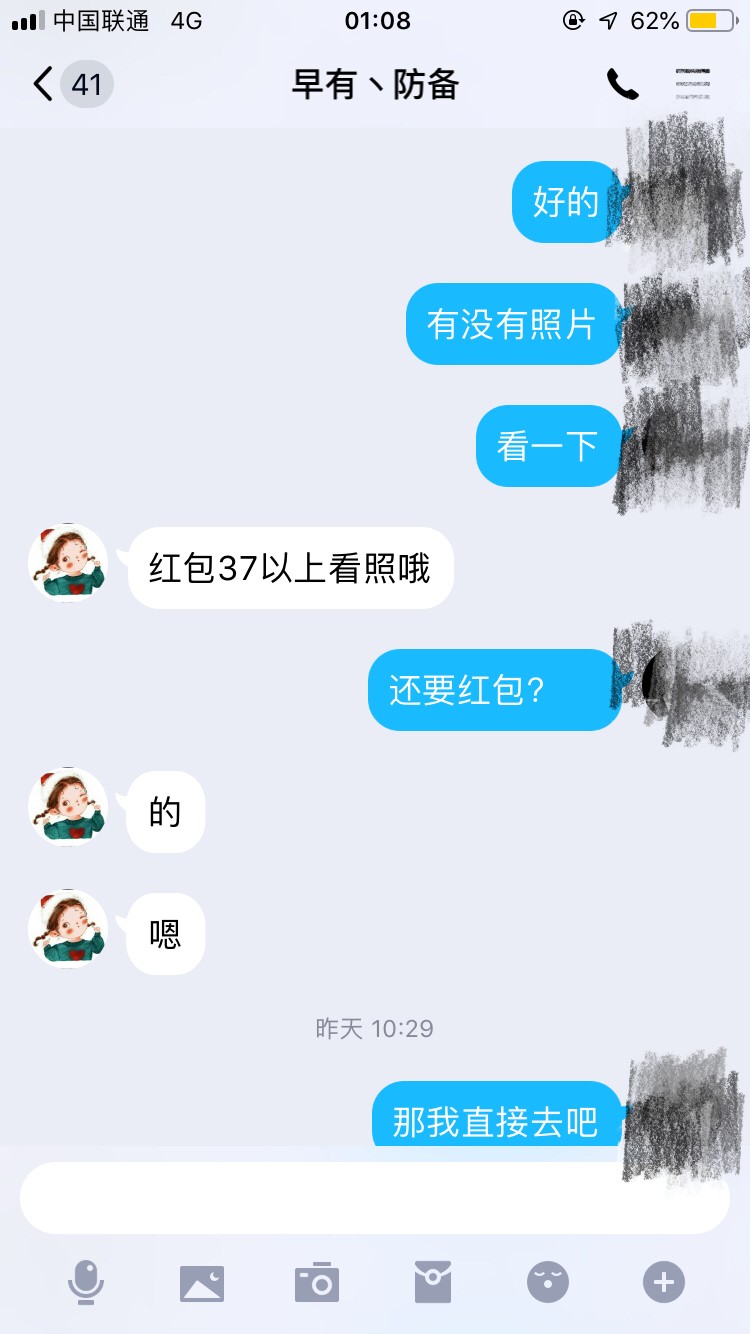Viewport: 750px width, 1334px height.
Task: Record a voice message with the microphone
Action: click(86, 1282)
